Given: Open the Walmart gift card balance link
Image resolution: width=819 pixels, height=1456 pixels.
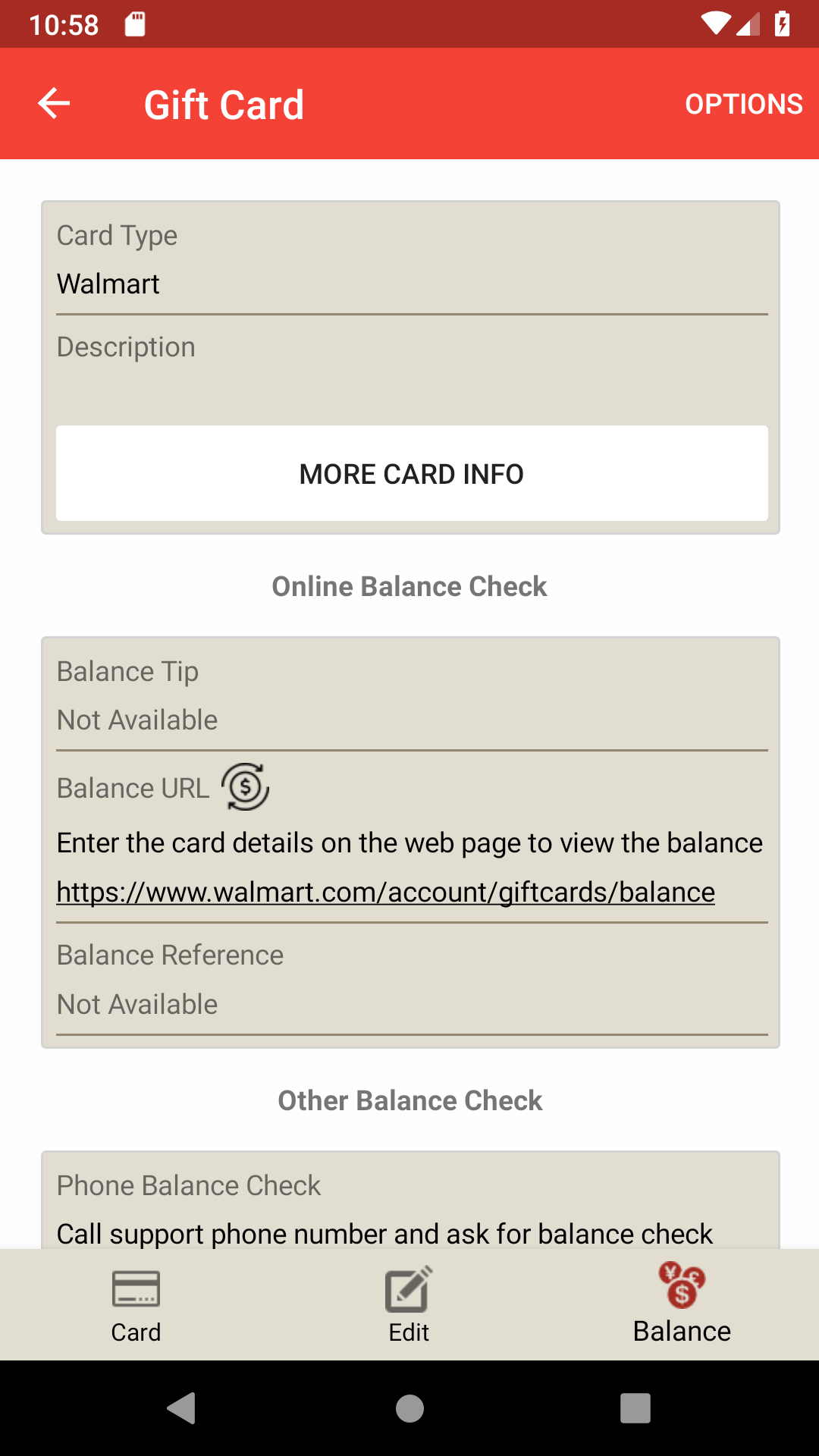Looking at the screenshot, I should coord(385,893).
